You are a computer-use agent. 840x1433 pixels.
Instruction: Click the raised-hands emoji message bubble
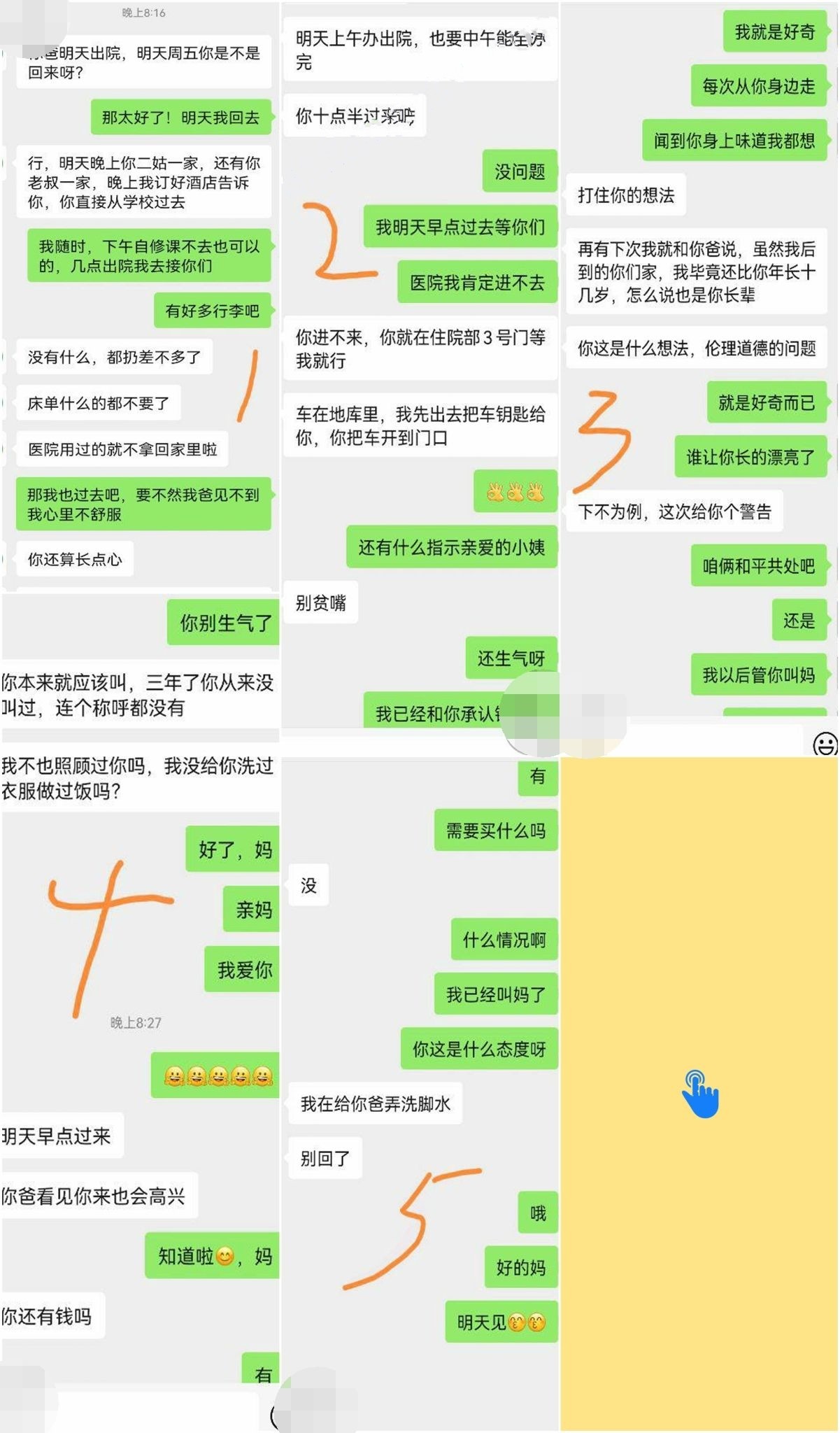coord(514,493)
